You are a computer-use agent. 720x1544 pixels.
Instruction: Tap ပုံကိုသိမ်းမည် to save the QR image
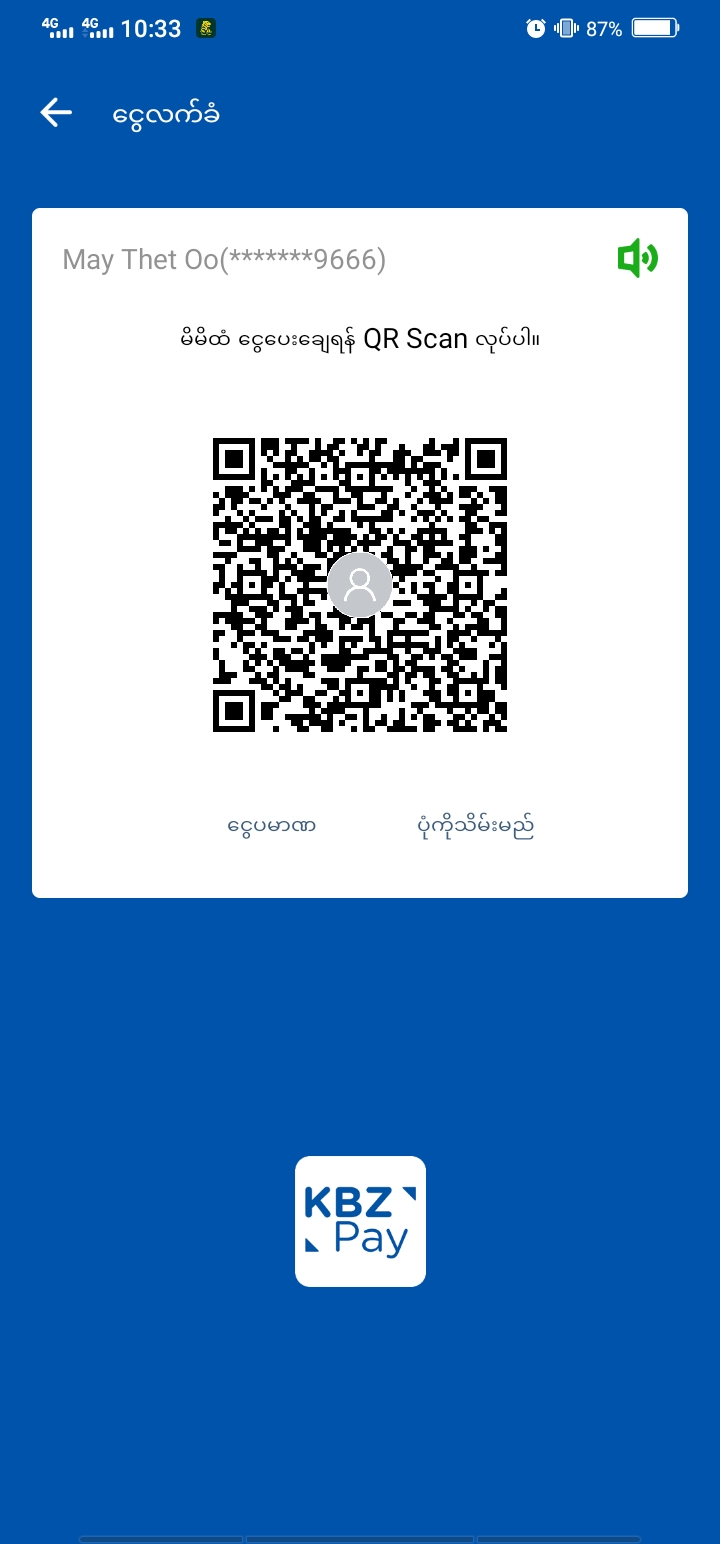pos(475,827)
